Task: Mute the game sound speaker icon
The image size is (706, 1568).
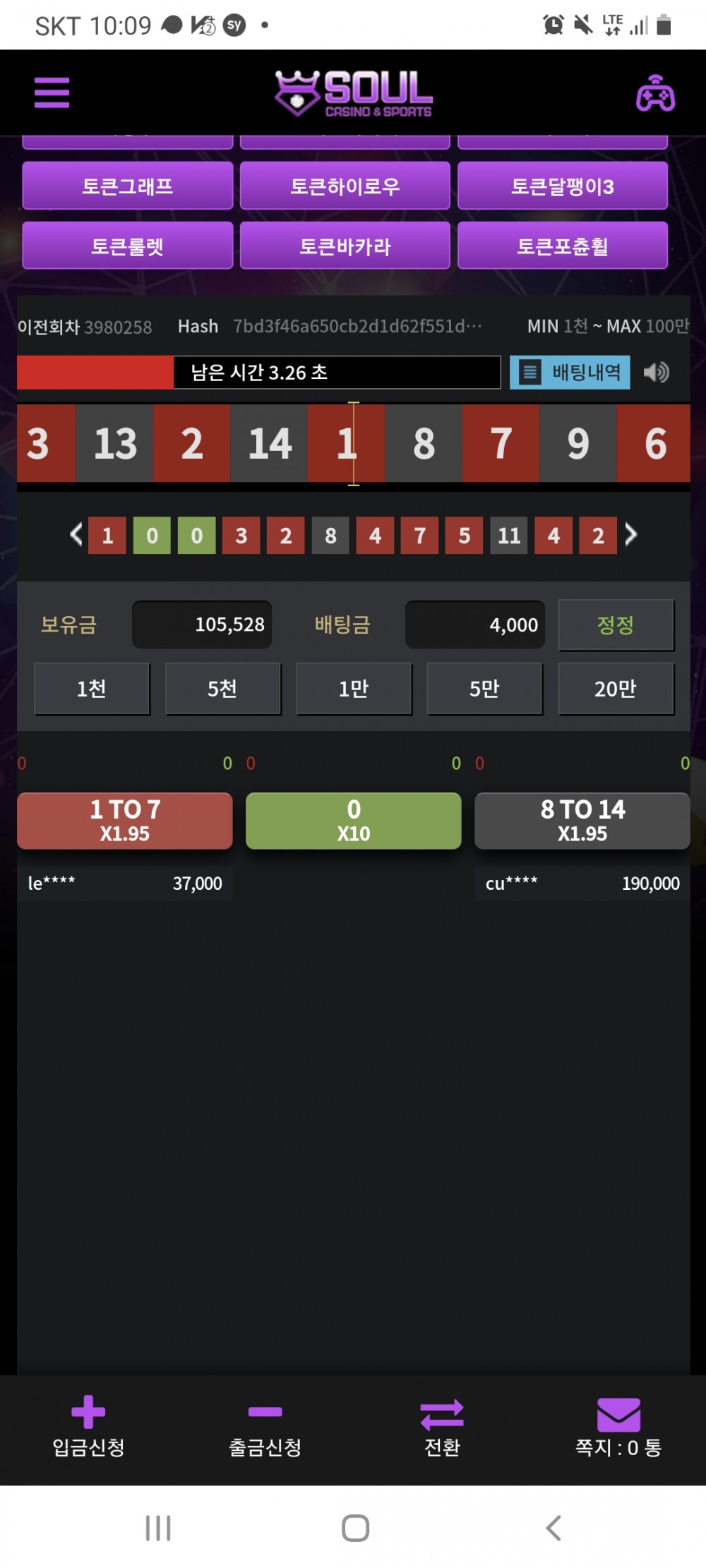Action: 656,372
